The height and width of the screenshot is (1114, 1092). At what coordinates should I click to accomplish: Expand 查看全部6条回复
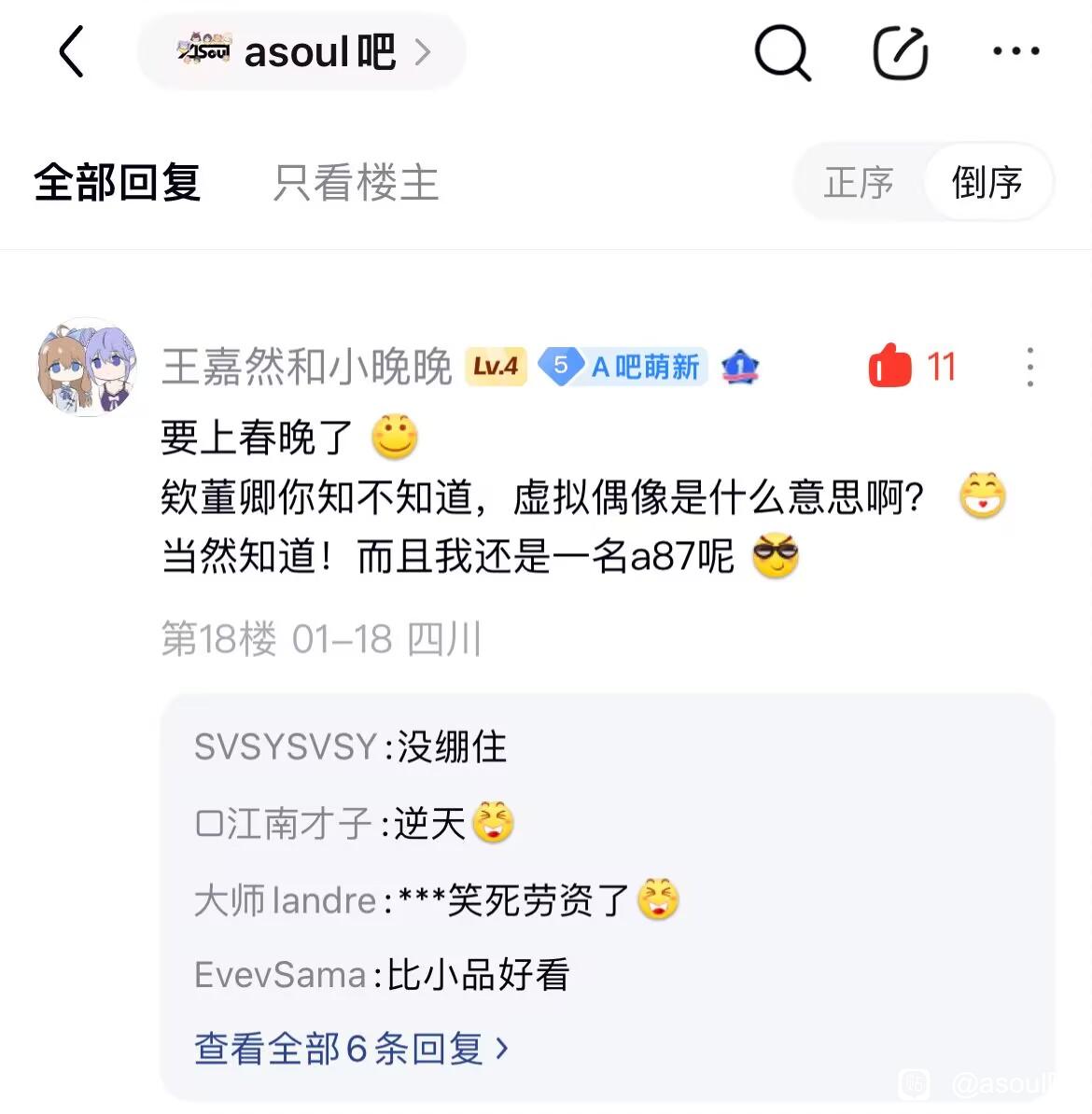point(351,1049)
